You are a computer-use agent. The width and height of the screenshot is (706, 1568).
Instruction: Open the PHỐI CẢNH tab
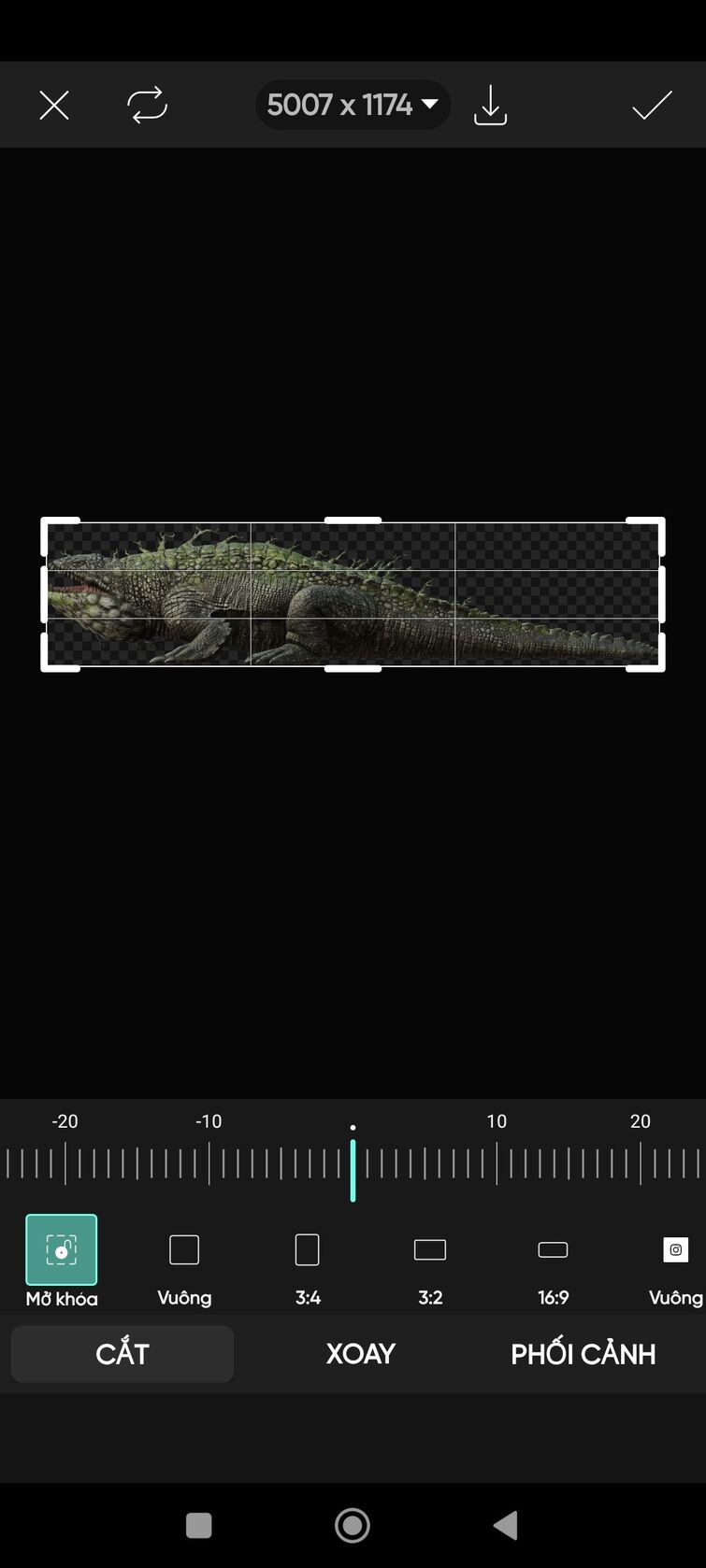coord(583,1353)
